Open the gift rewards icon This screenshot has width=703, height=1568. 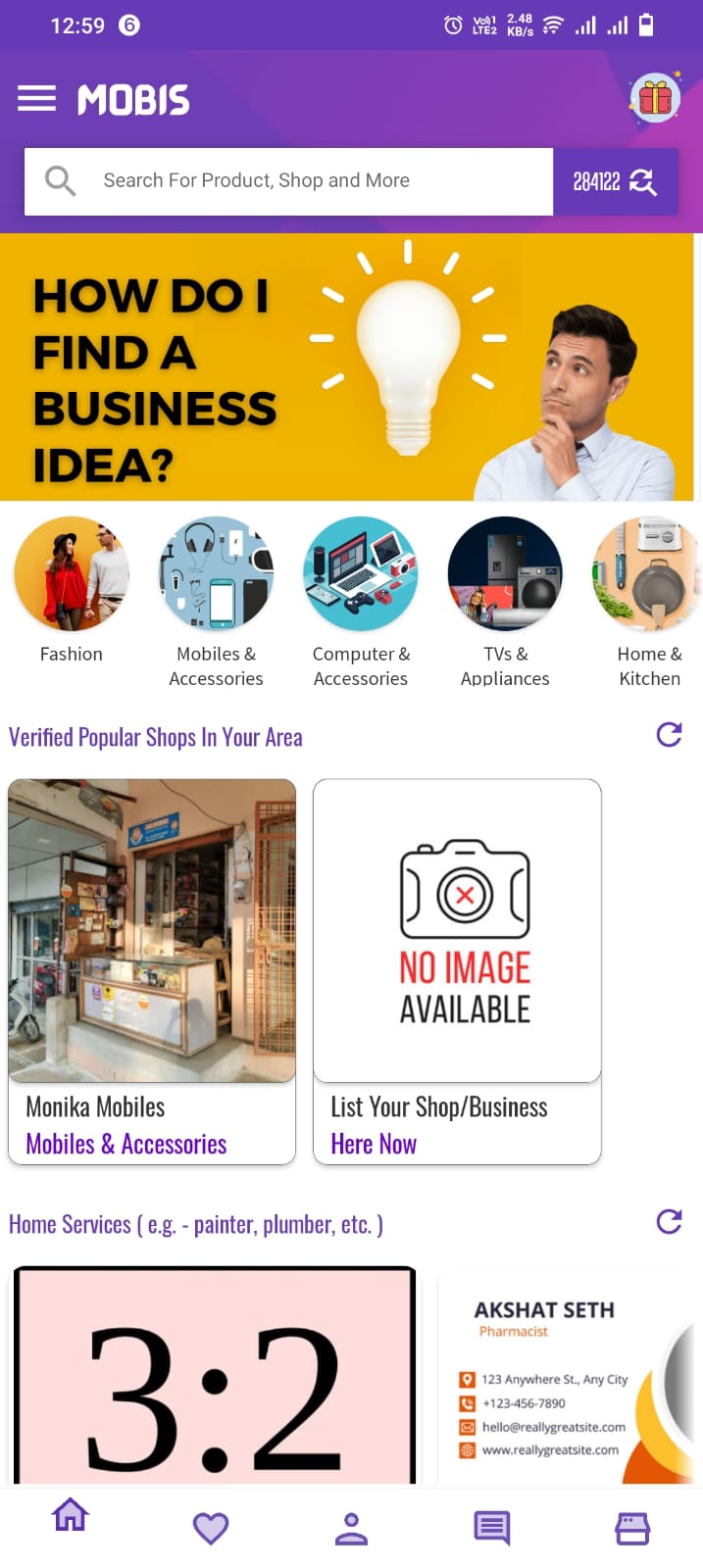point(655,98)
